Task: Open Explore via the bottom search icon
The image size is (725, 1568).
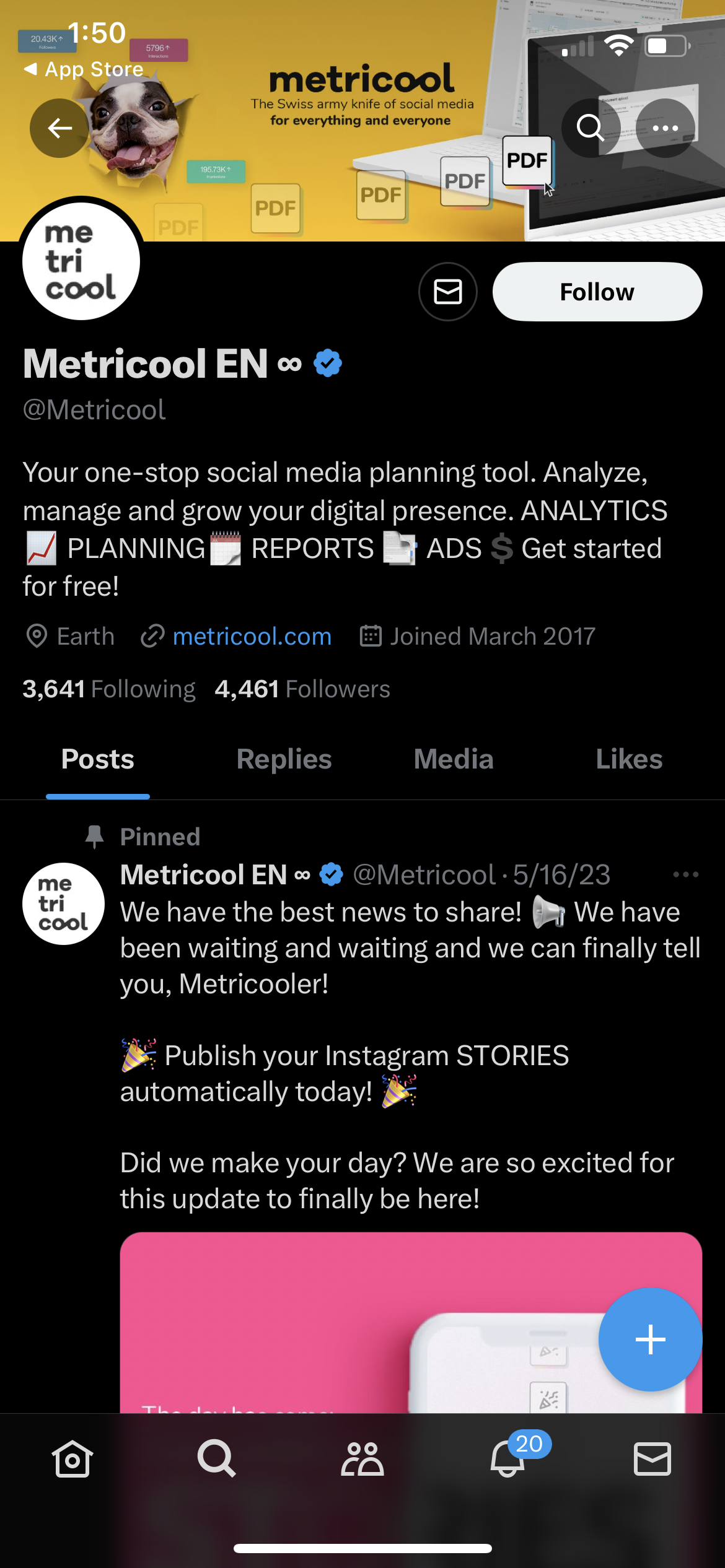Action: tap(217, 1459)
